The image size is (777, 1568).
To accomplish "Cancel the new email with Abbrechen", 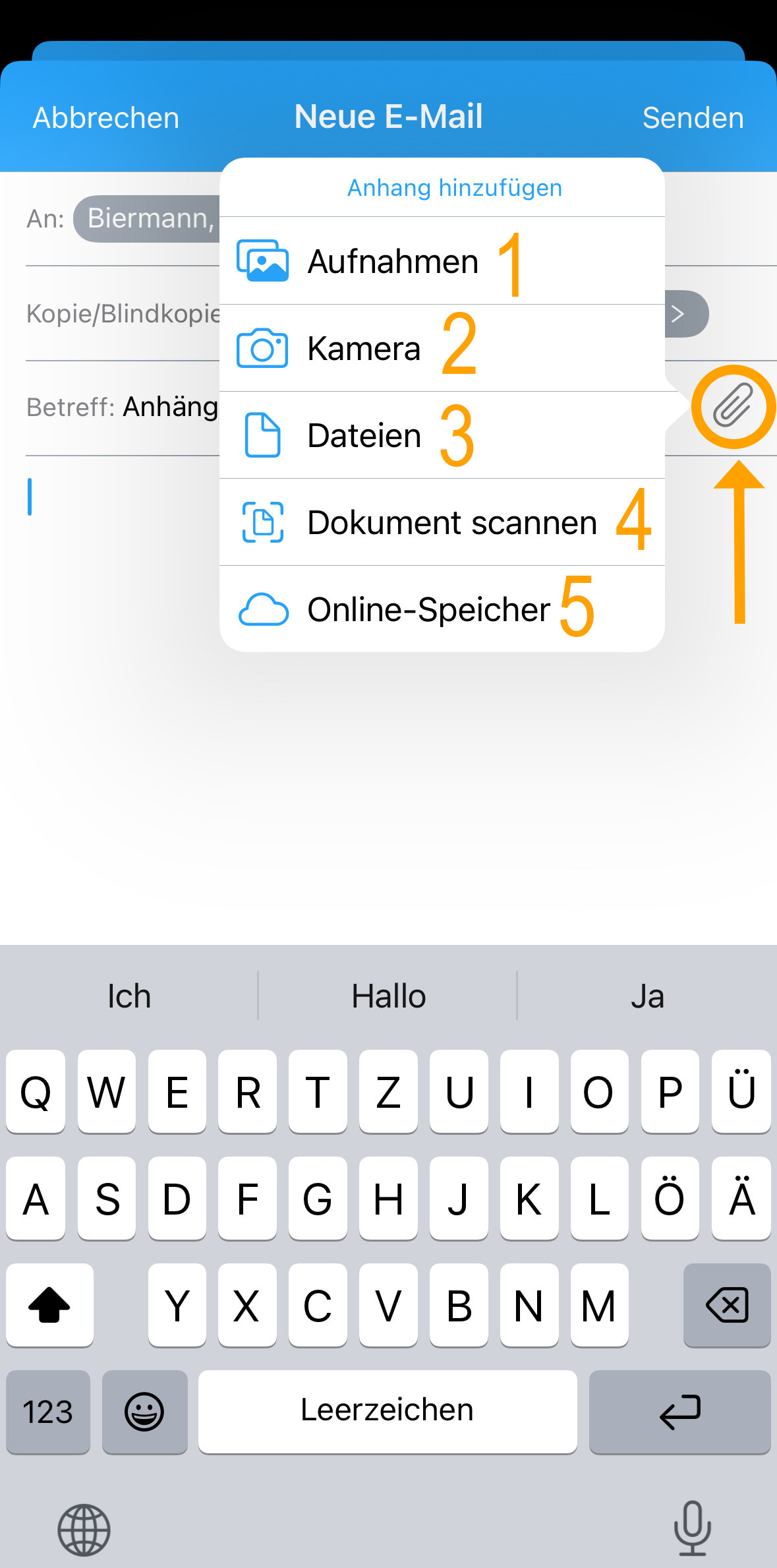I will (106, 118).
